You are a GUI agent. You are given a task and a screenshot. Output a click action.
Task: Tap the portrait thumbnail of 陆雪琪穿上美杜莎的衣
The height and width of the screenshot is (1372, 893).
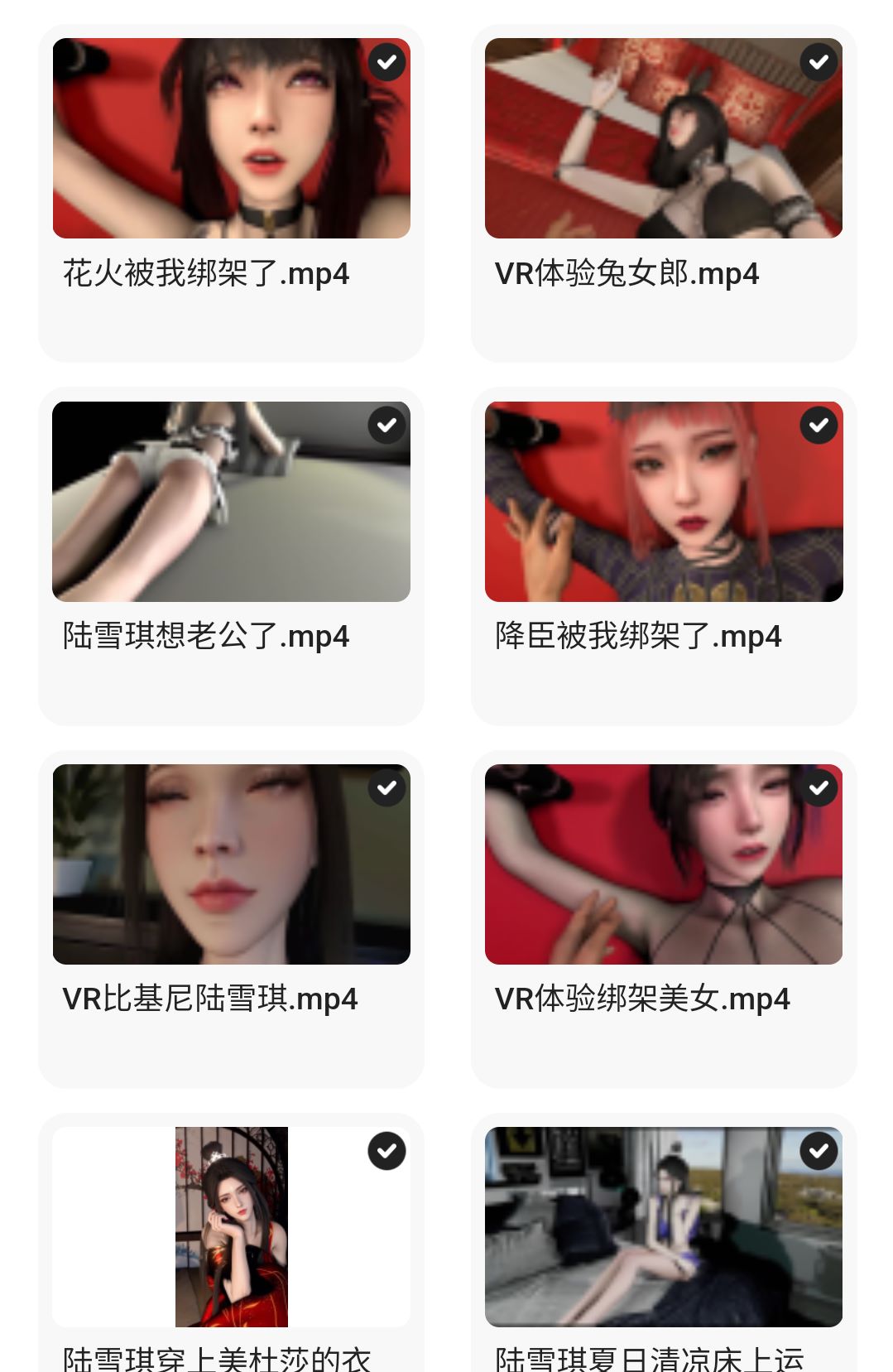coord(232,1226)
